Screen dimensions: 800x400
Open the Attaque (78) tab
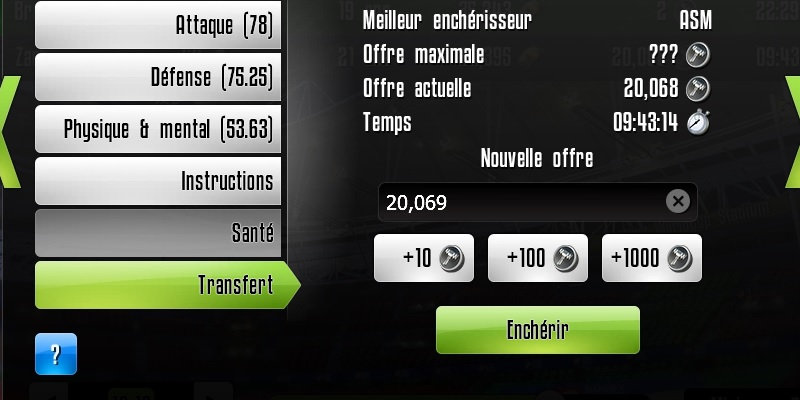(x=158, y=26)
